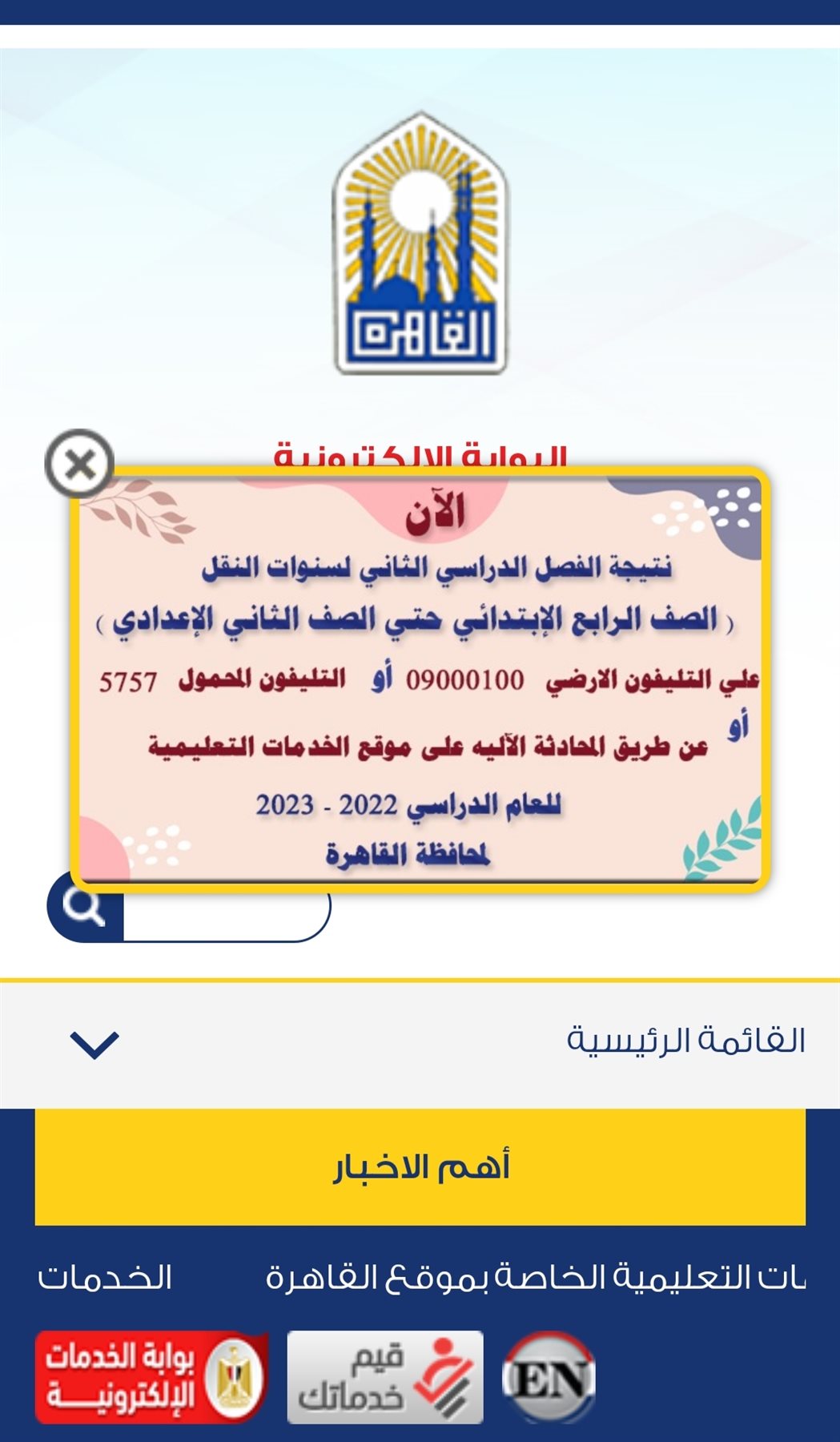Open the قيم خدماتك rating banner
Image resolution: width=840 pixels, height=1442 pixels.
[x=384, y=1376]
